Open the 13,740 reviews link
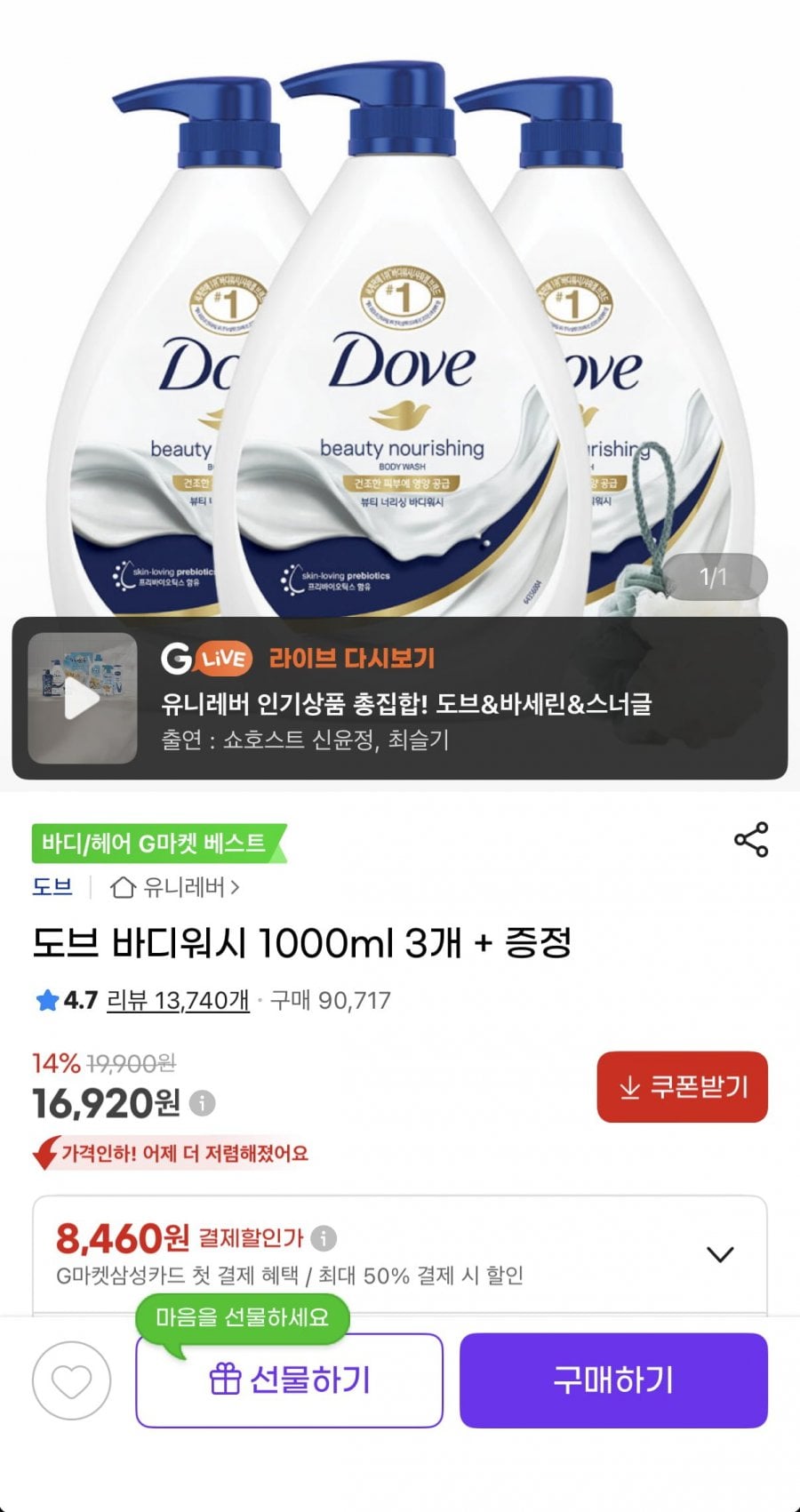This screenshot has height=1512, width=800. [x=178, y=1001]
